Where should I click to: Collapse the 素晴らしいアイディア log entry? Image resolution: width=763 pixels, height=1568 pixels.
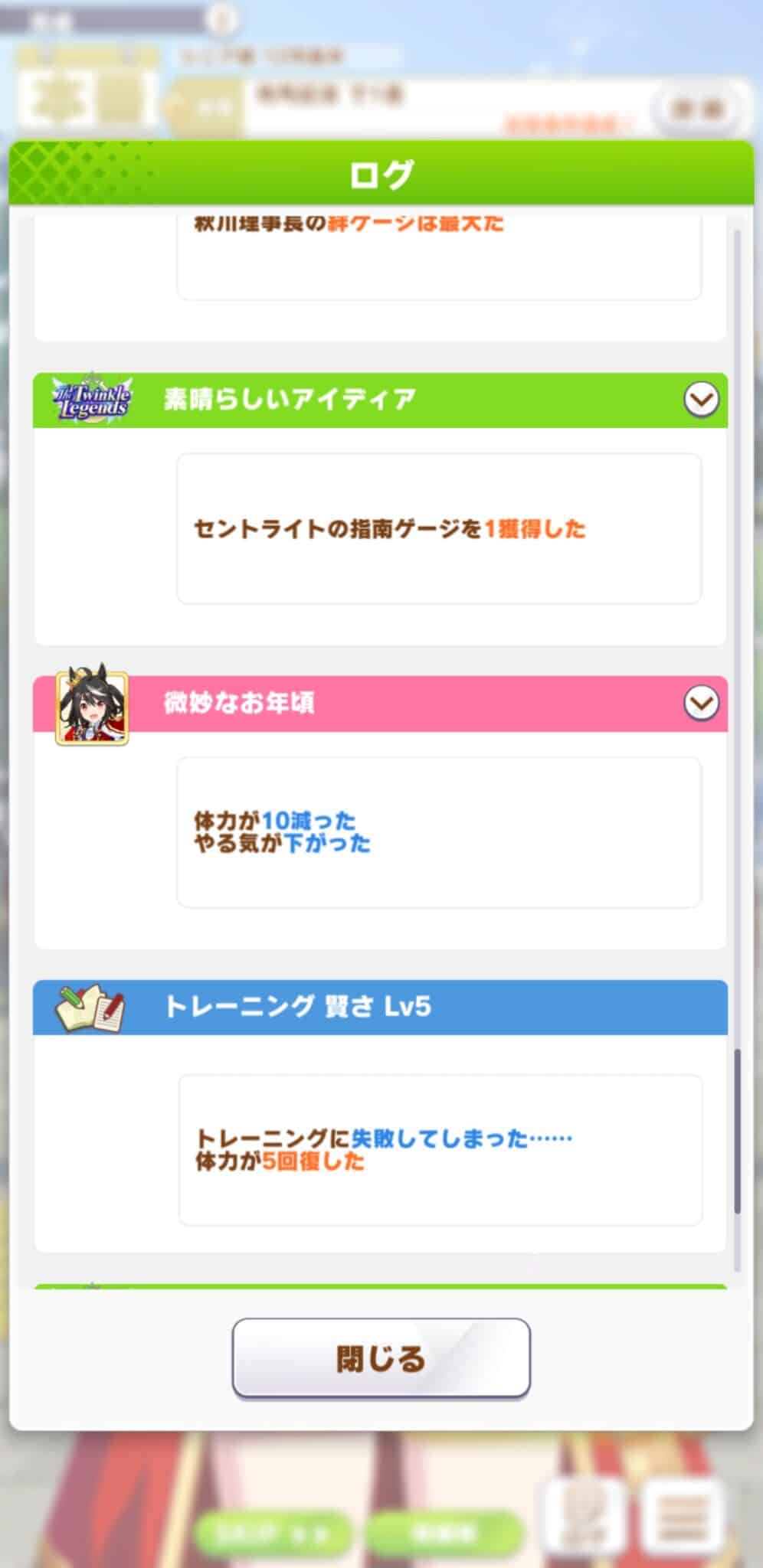click(x=701, y=400)
